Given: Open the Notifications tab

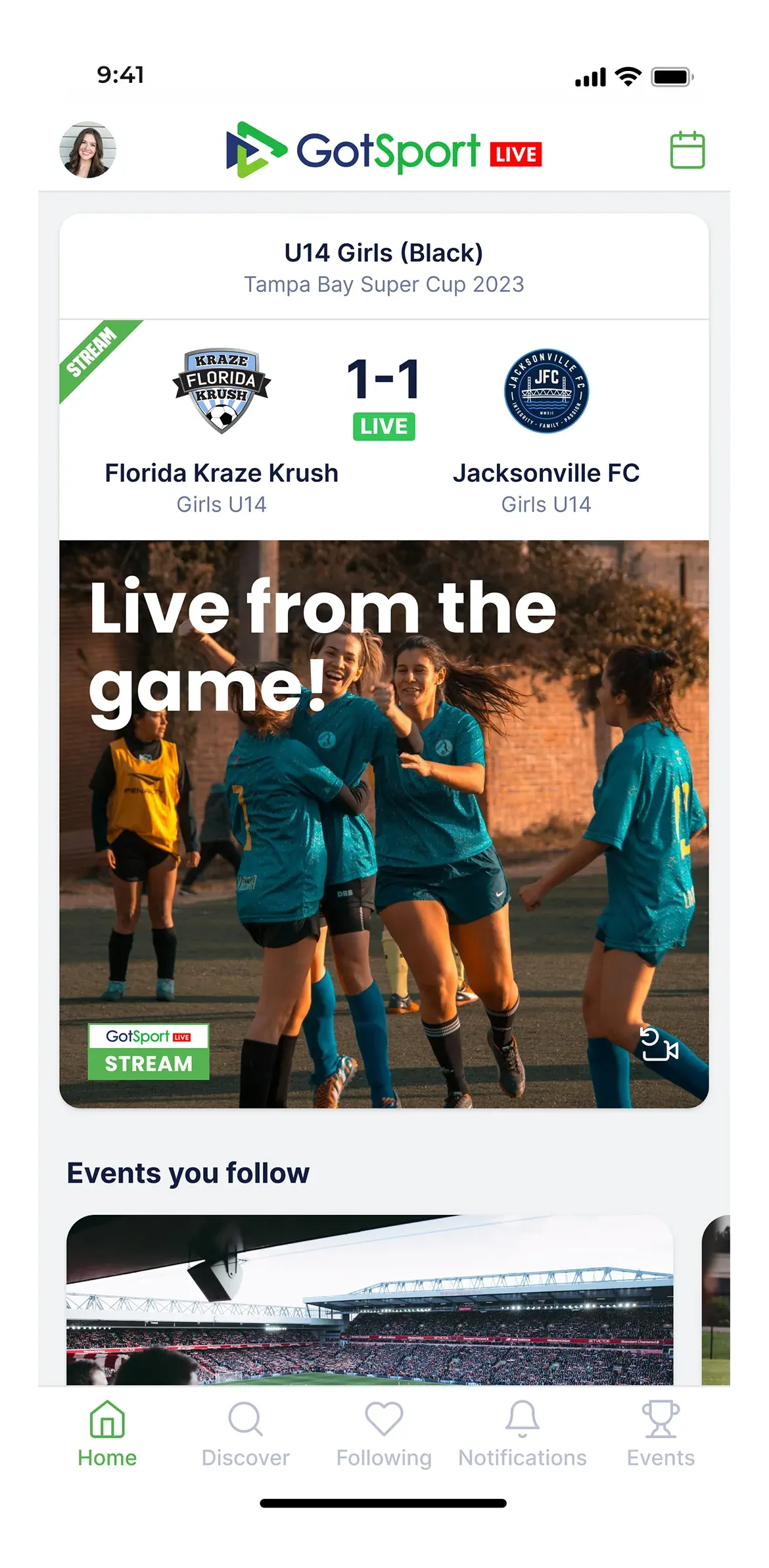Looking at the screenshot, I should coord(522,1435).
